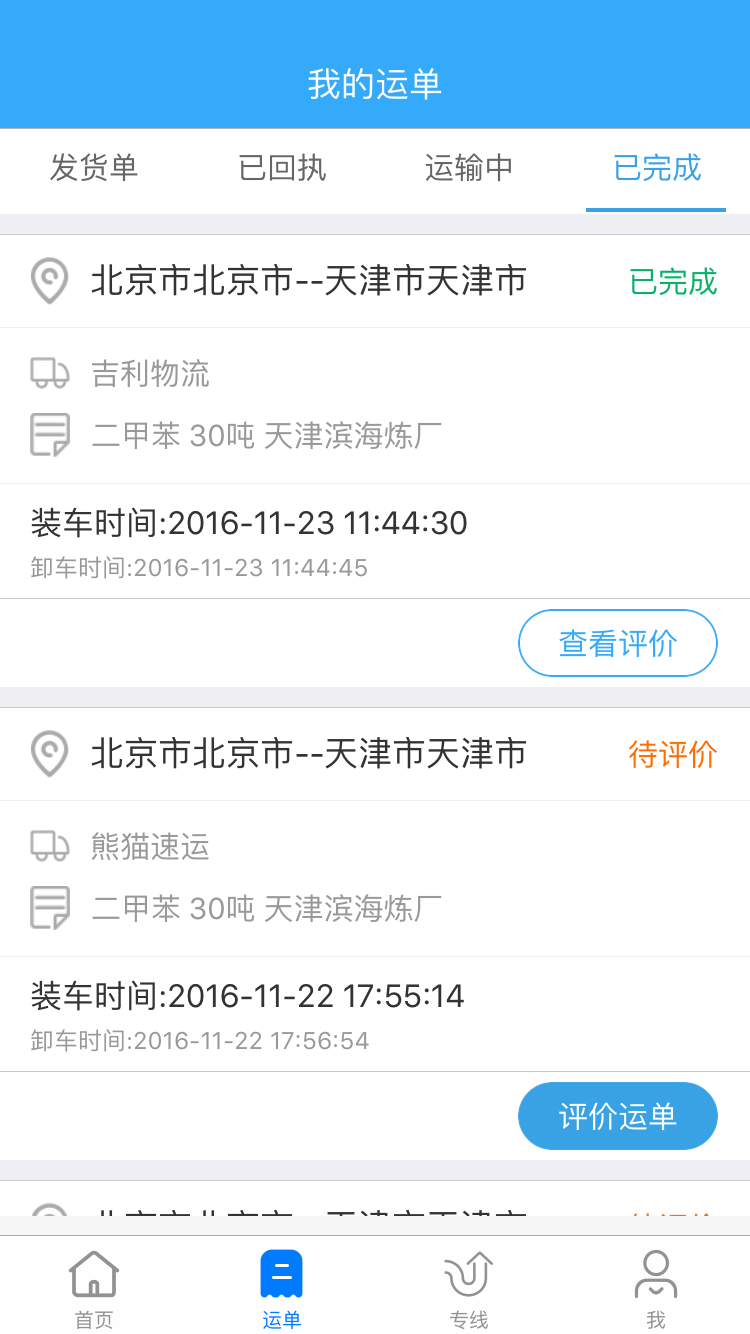Open the 运单 bottom tab

click(x=281, y=1289)
